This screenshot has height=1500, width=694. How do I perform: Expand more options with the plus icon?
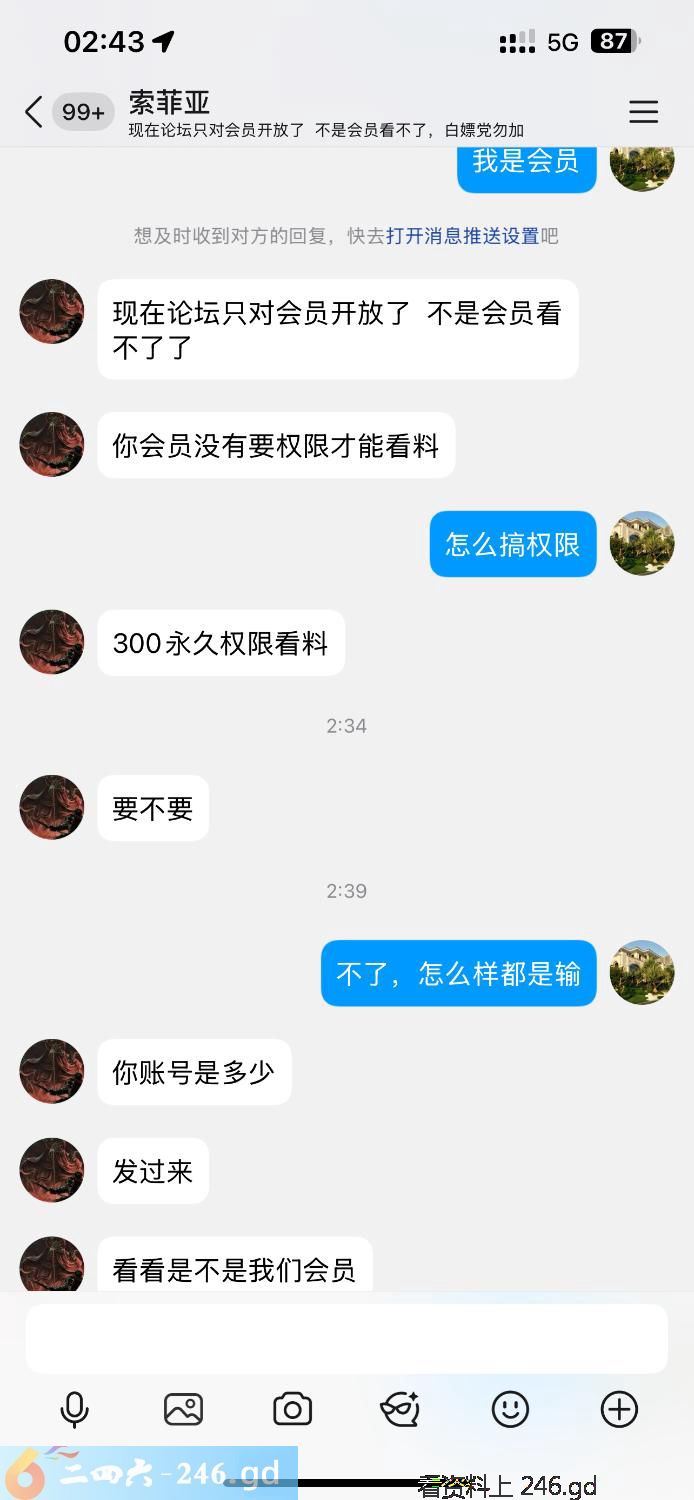point(619,1410)
